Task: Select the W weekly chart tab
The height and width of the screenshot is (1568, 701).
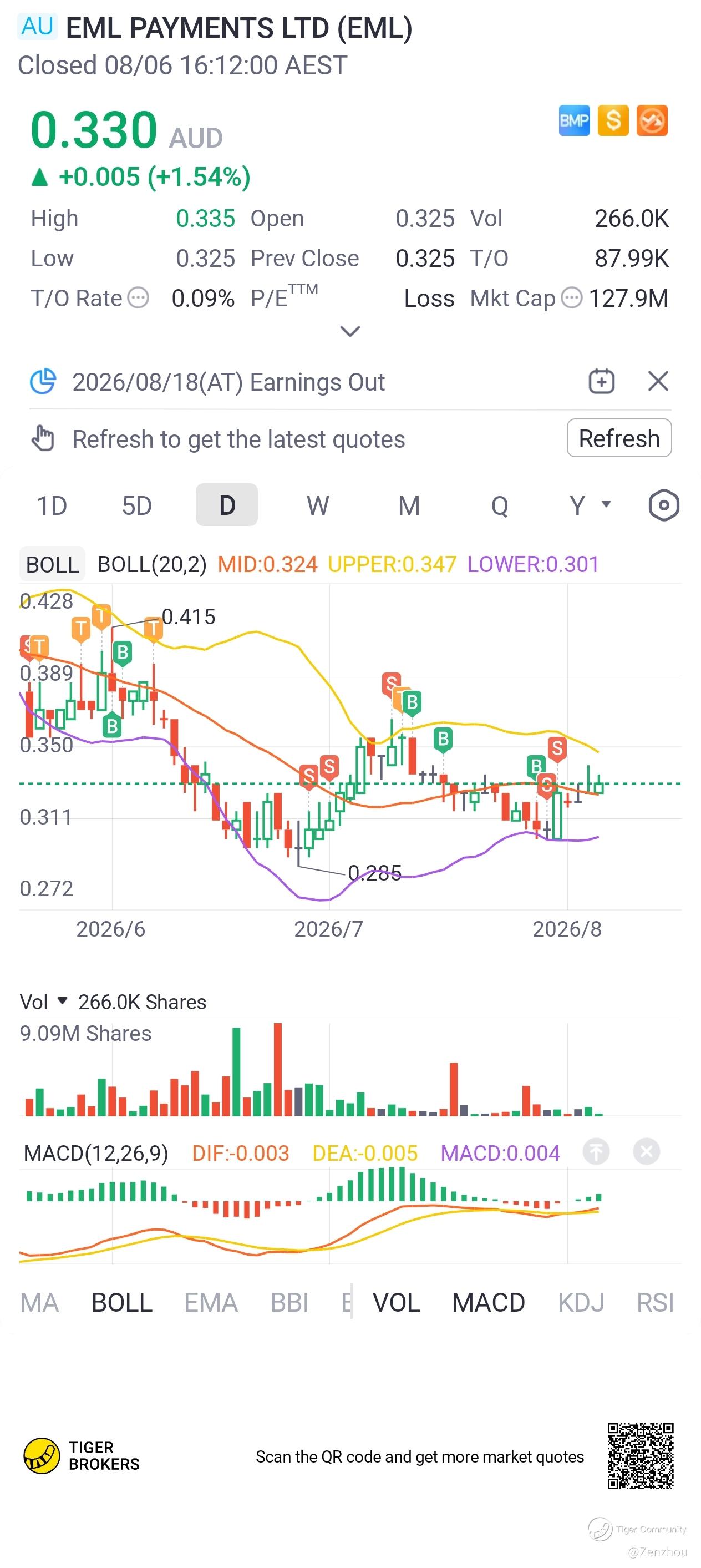Action: click(318, 505)
